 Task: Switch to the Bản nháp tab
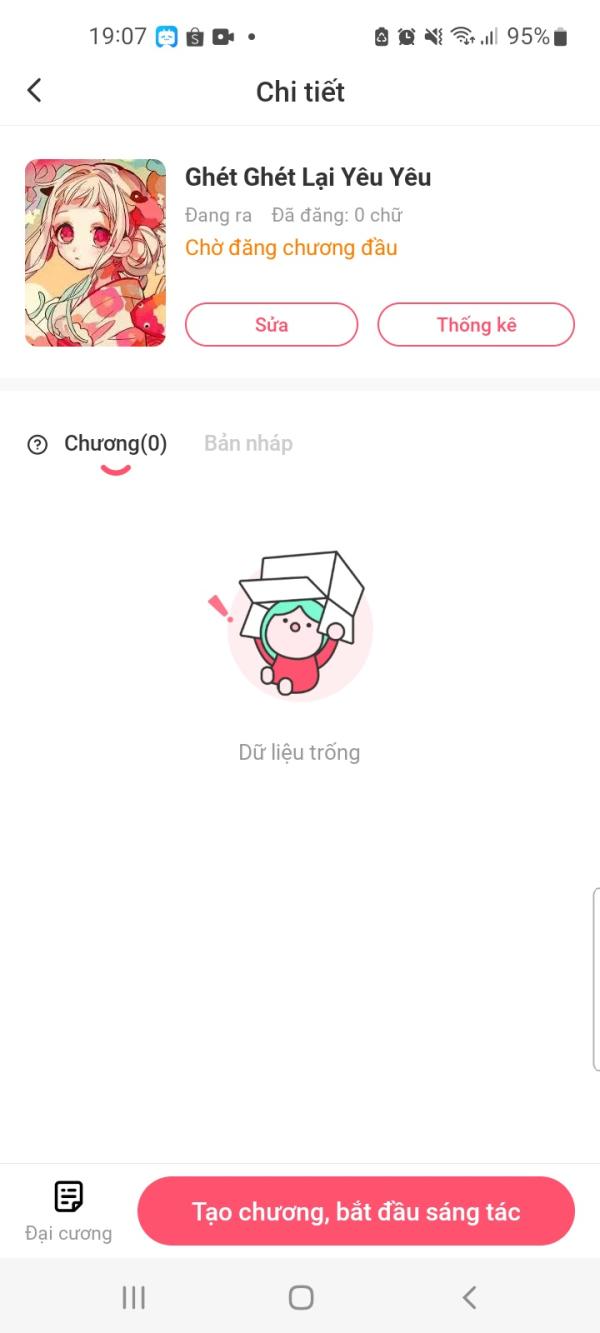click(248, 444)
